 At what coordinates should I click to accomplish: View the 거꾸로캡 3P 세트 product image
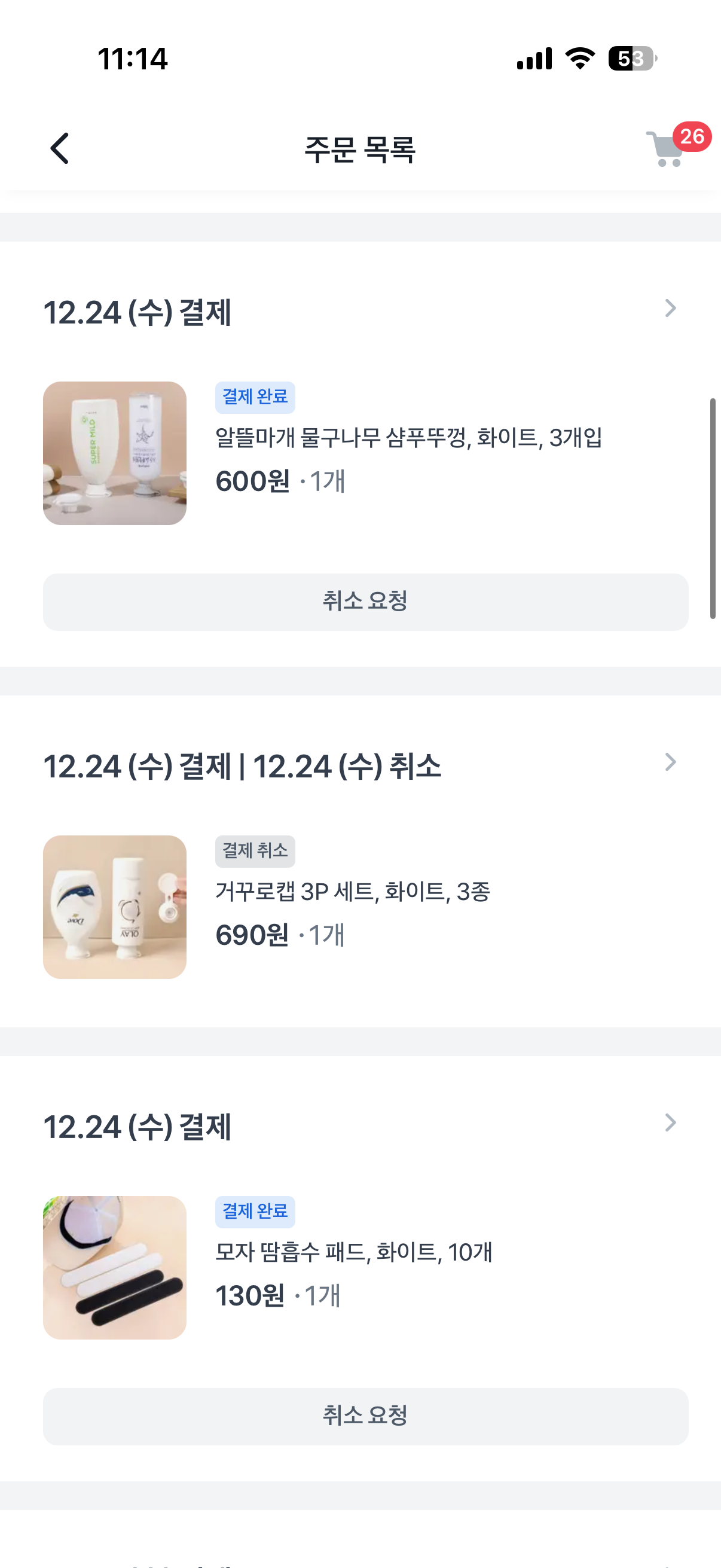point(115,907)
